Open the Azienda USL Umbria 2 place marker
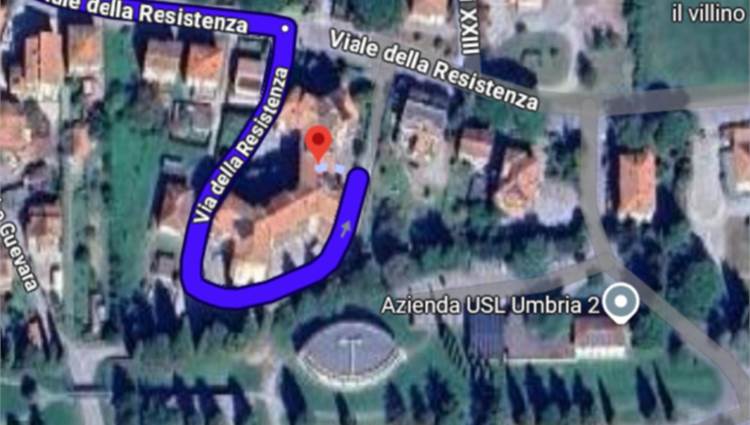 tap(620, 302)
